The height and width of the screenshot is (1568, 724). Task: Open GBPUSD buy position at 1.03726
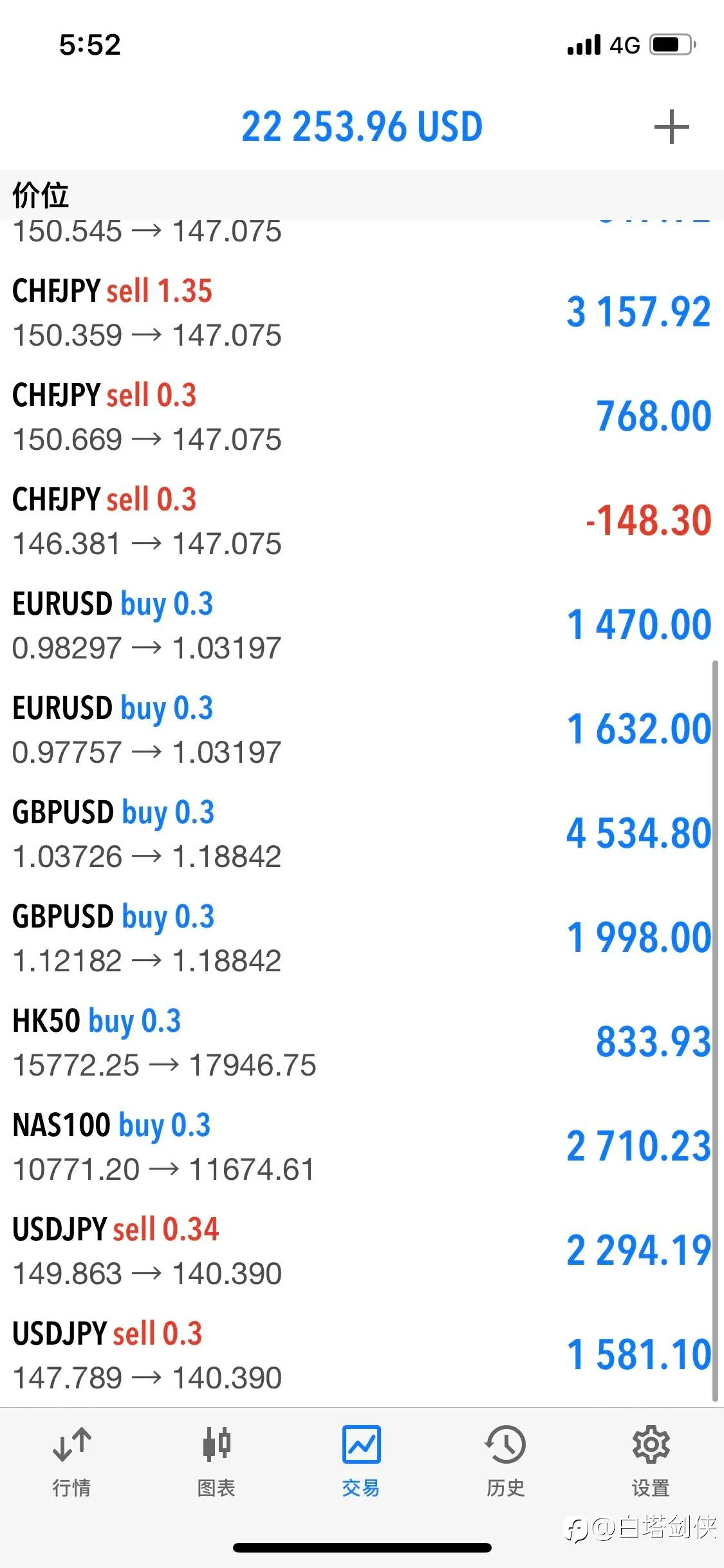click(362, 834)
